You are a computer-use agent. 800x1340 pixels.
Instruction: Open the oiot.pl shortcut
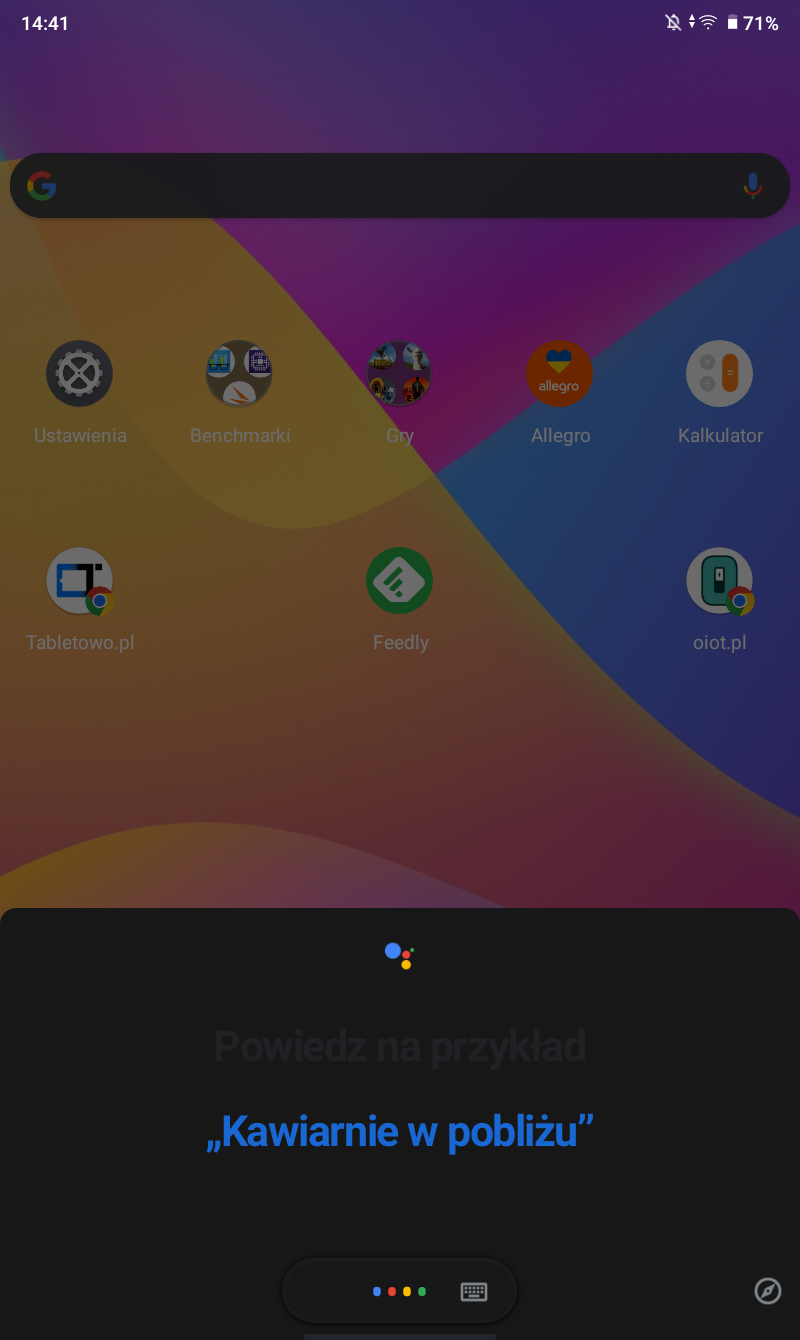(x=720, y=582)
